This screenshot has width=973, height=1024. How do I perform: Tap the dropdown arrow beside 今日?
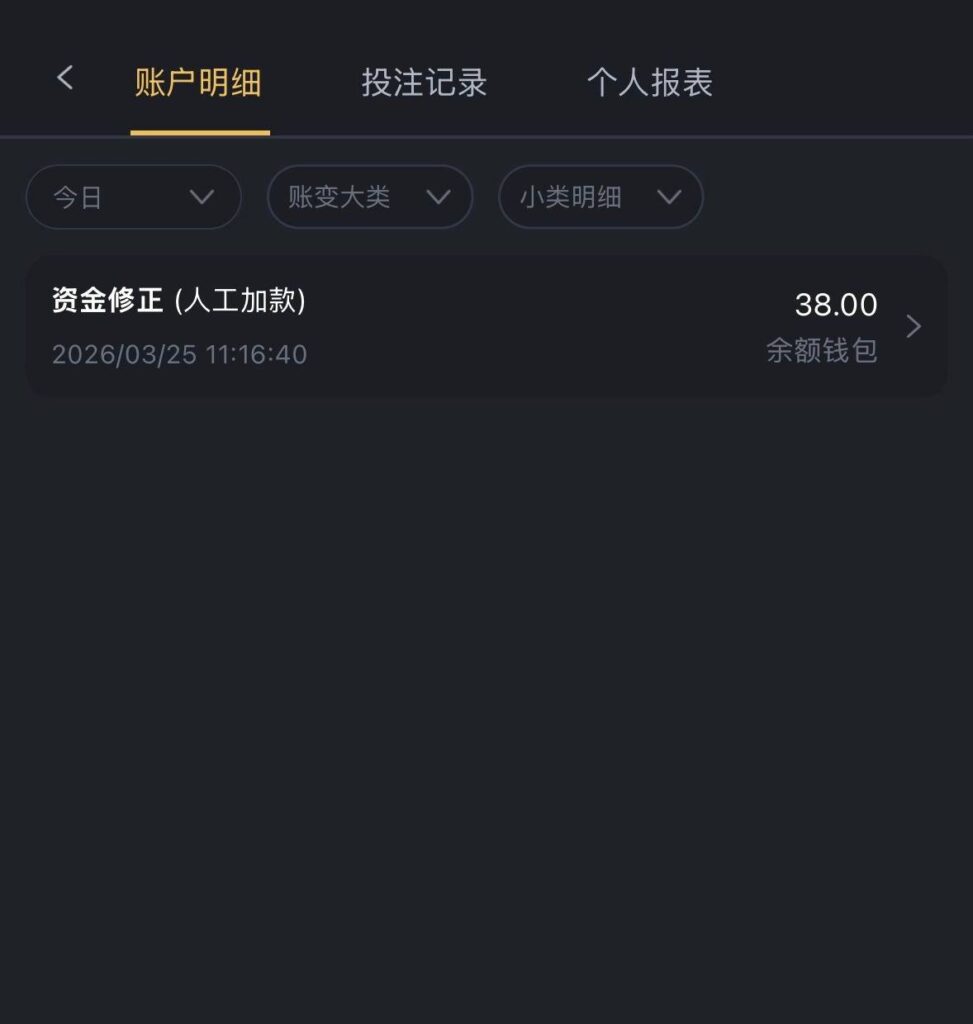[203, 198]
